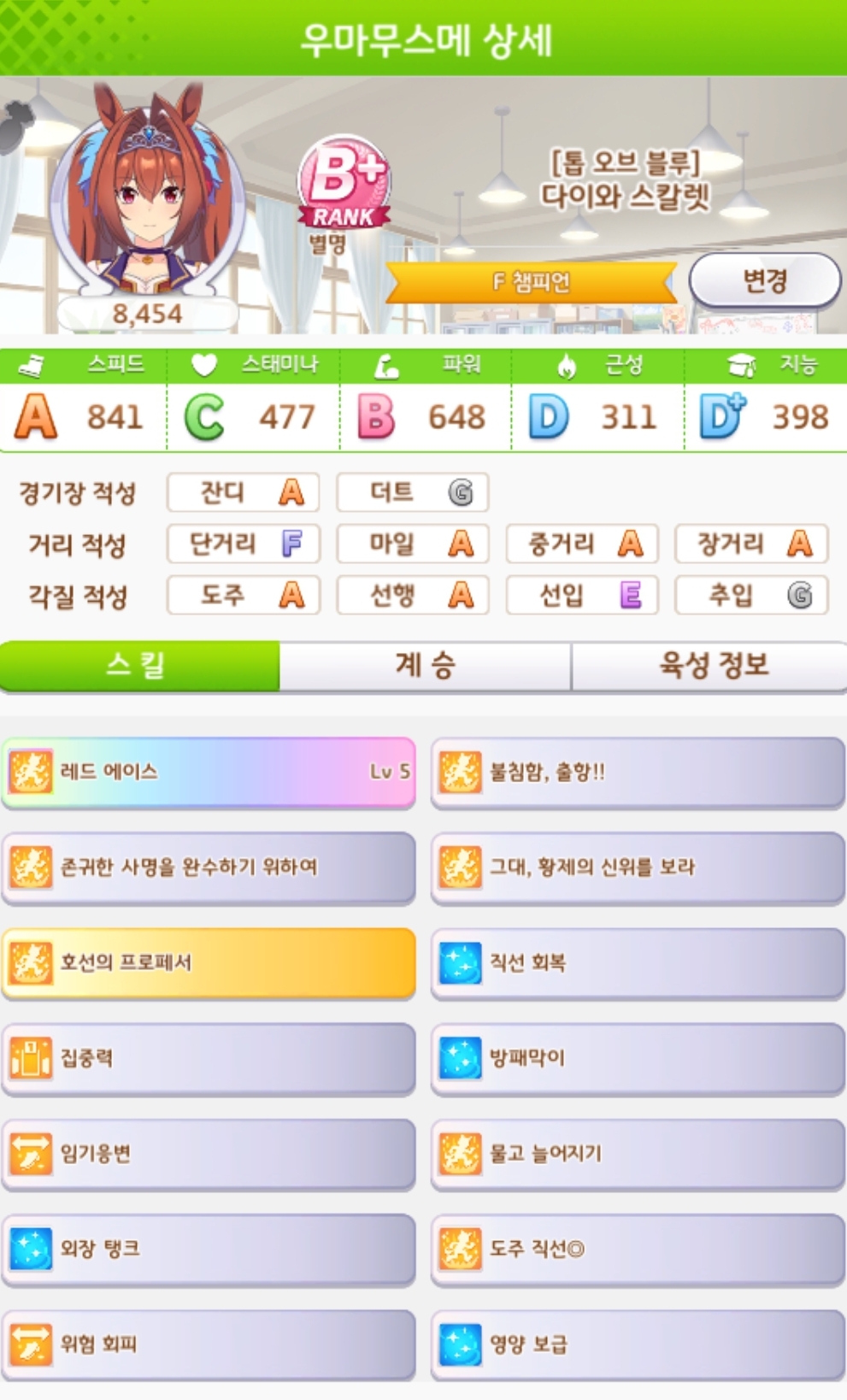Open 존귀한 사명을 완수하기 위하여 skill
Image resolution: width=847 pixels, height=1400 pixels.
pyautogui.click(x=209, y=868)
